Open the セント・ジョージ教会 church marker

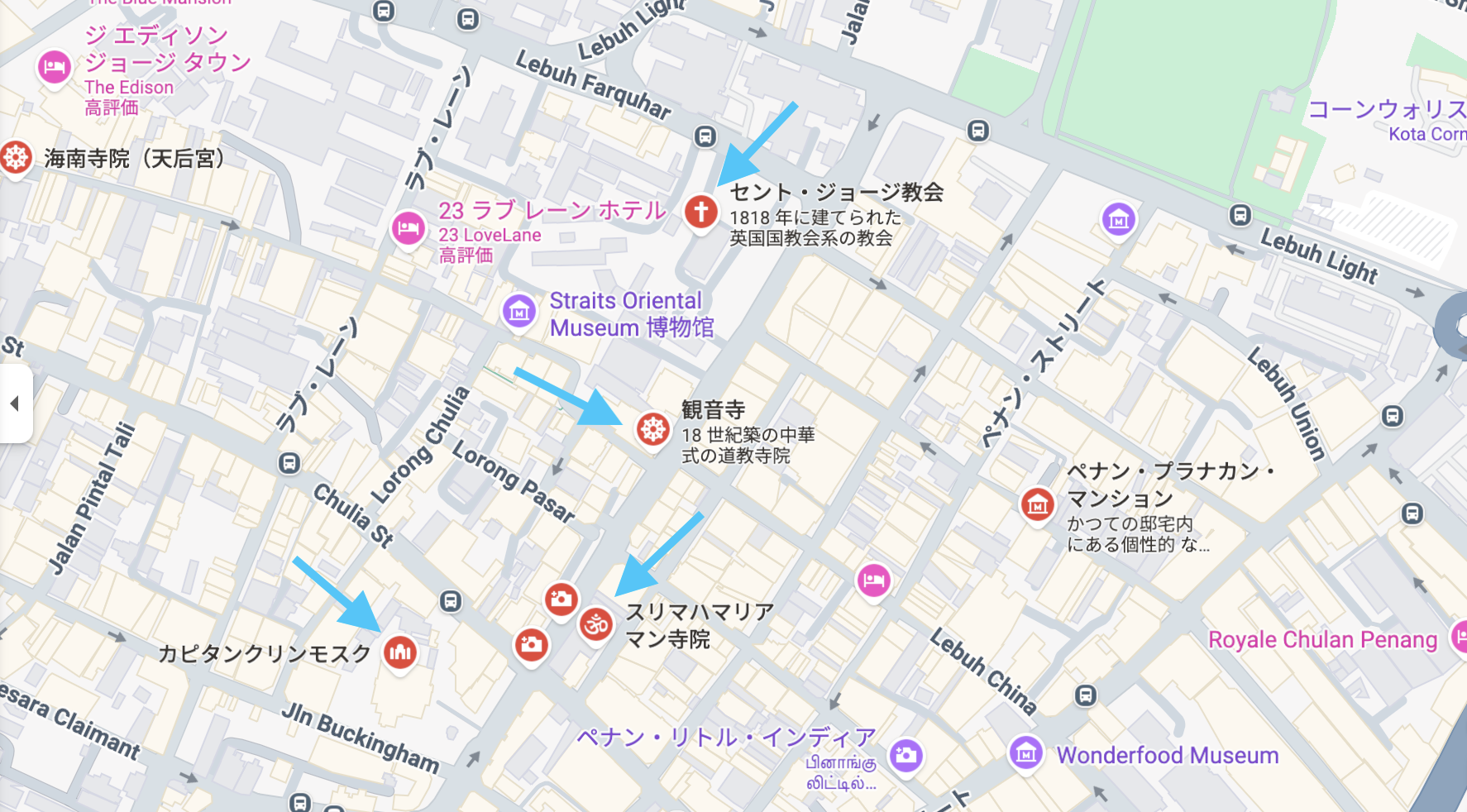700,212
